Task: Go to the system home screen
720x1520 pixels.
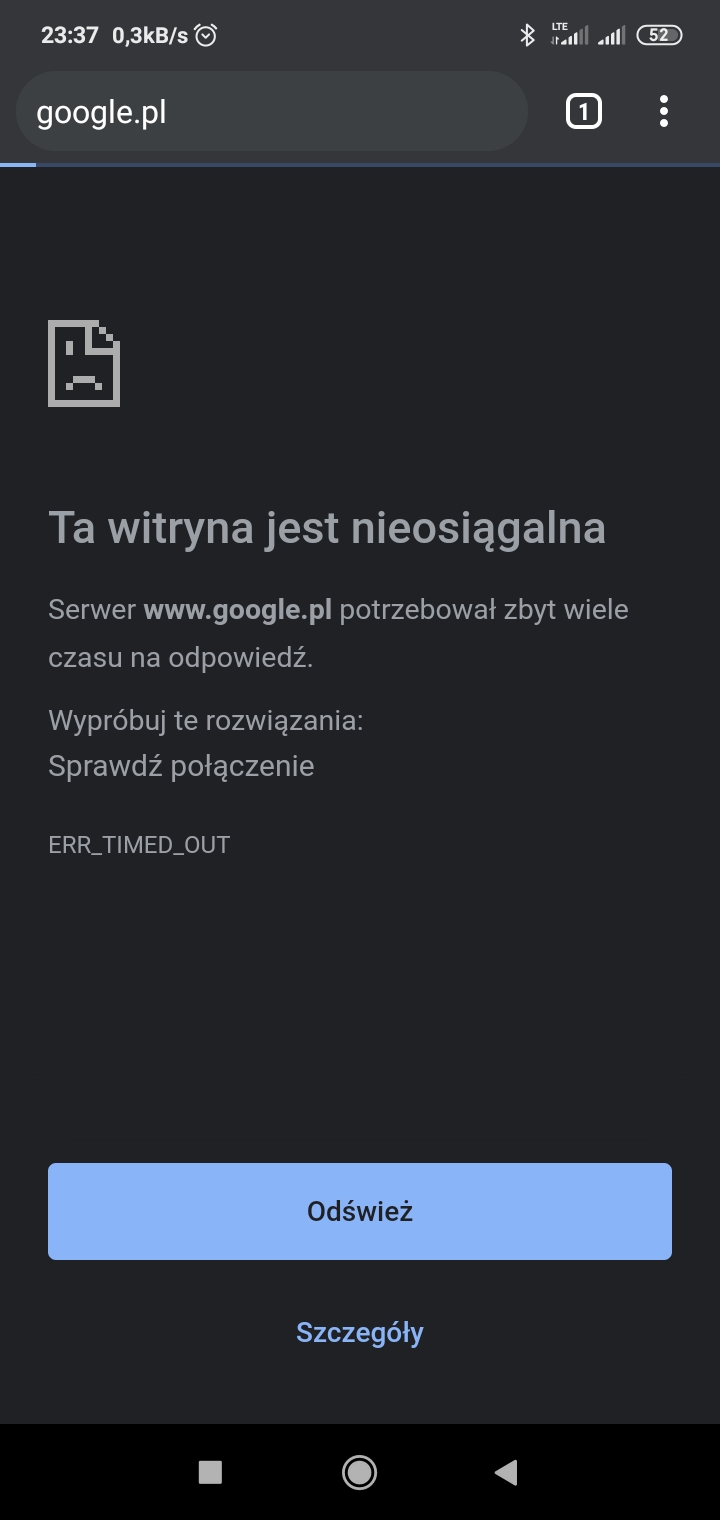Action: pos(359,1471)
